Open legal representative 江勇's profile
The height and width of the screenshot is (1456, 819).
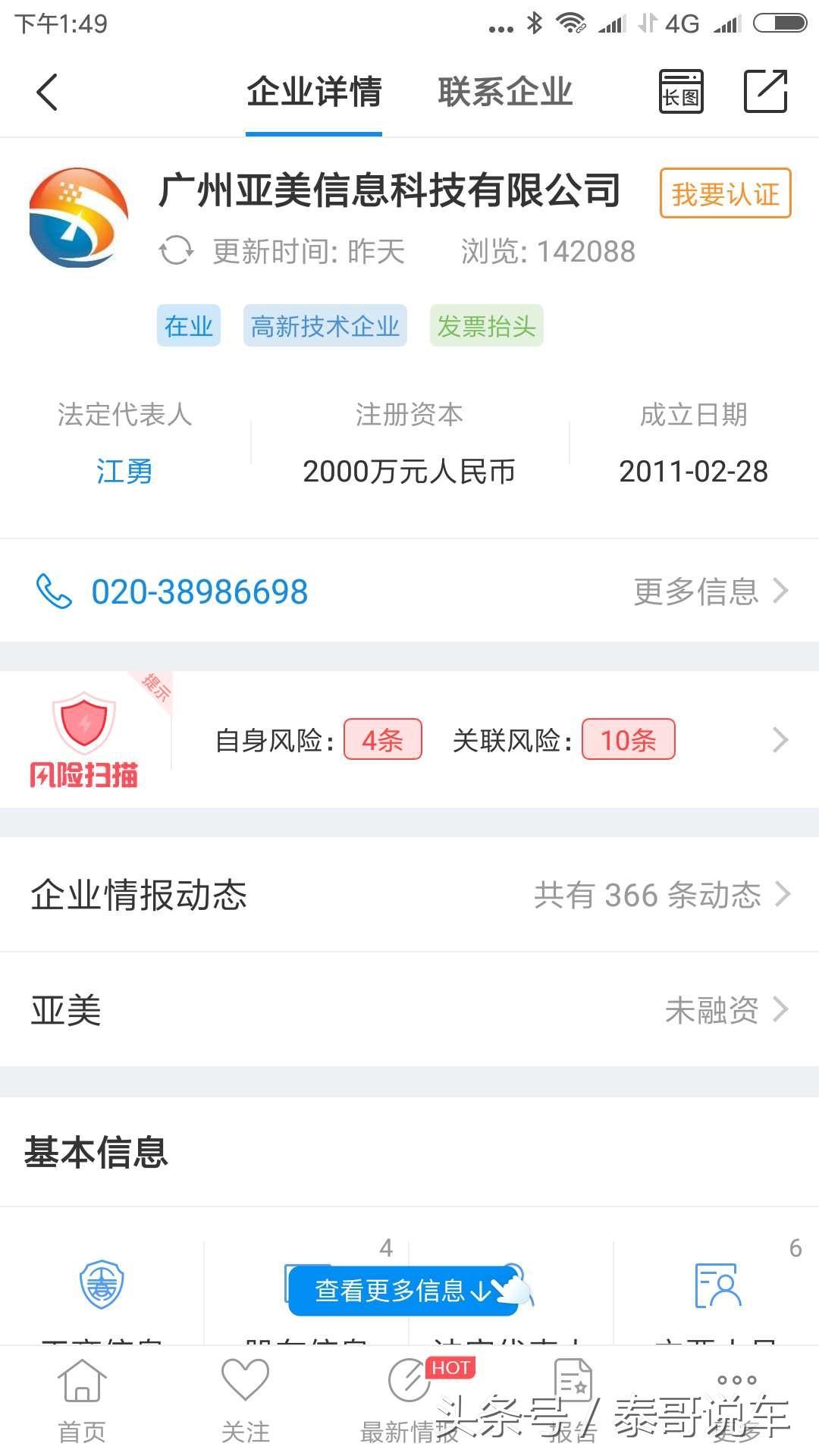point(124,471)
